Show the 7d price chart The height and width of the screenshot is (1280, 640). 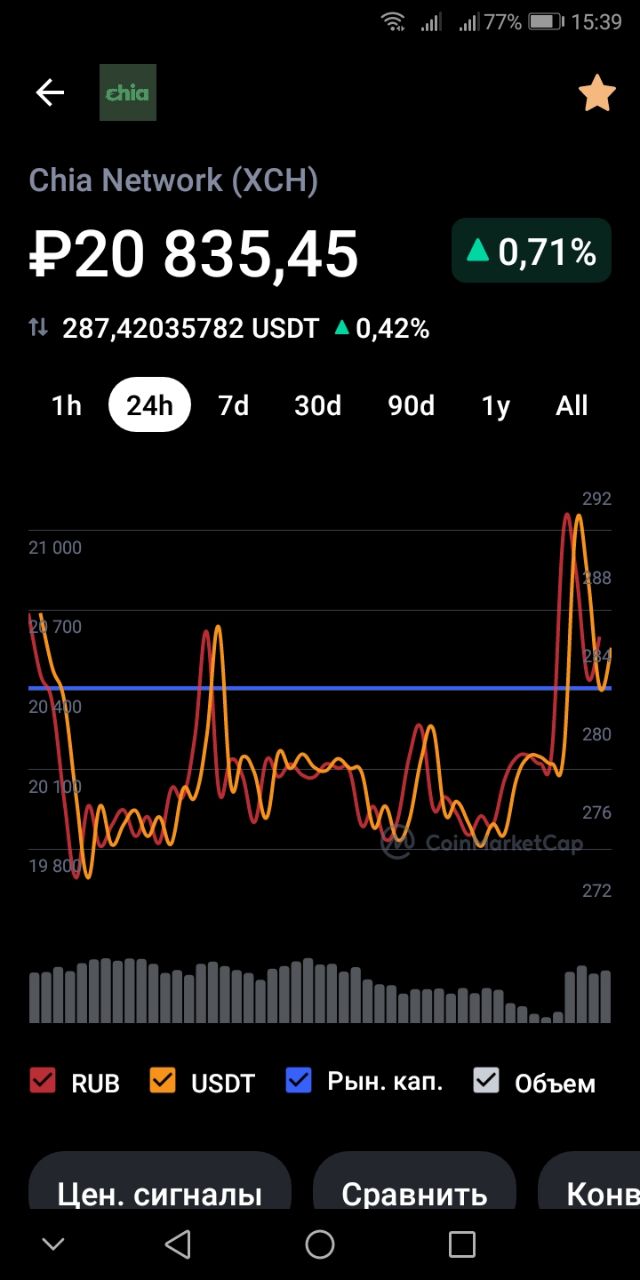click(x=233, y=405)
